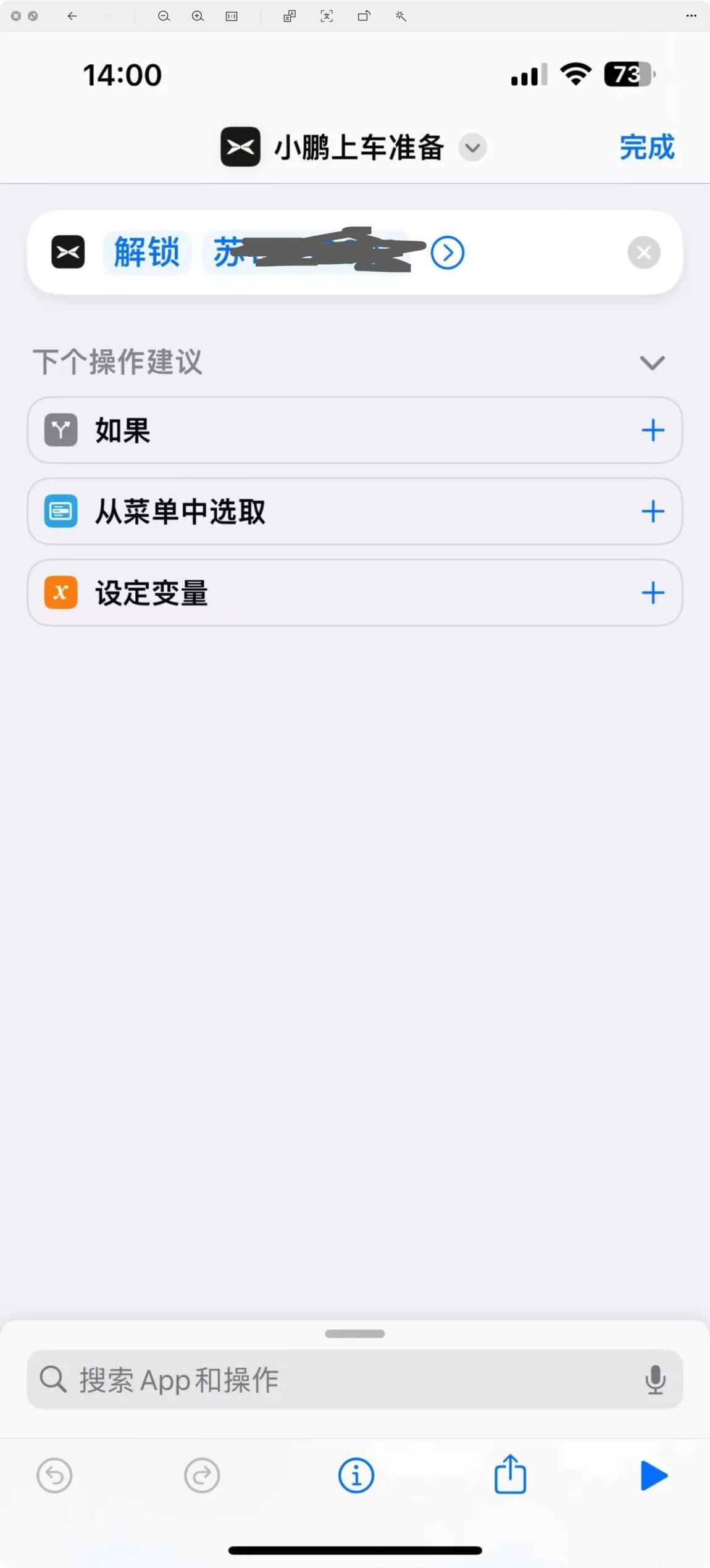Tap 完成 to finish editing the shortcut
Screen dimensions: 710x1568
coord(647,148)
